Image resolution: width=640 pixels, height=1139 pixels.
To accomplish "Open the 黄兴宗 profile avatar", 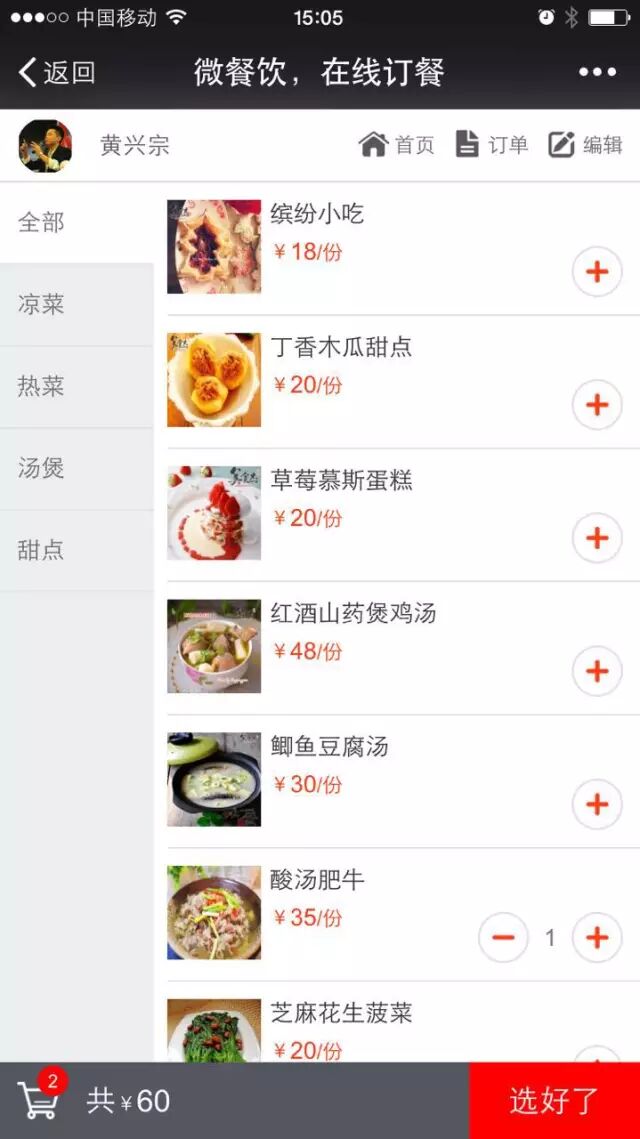I will pos(45,146).
